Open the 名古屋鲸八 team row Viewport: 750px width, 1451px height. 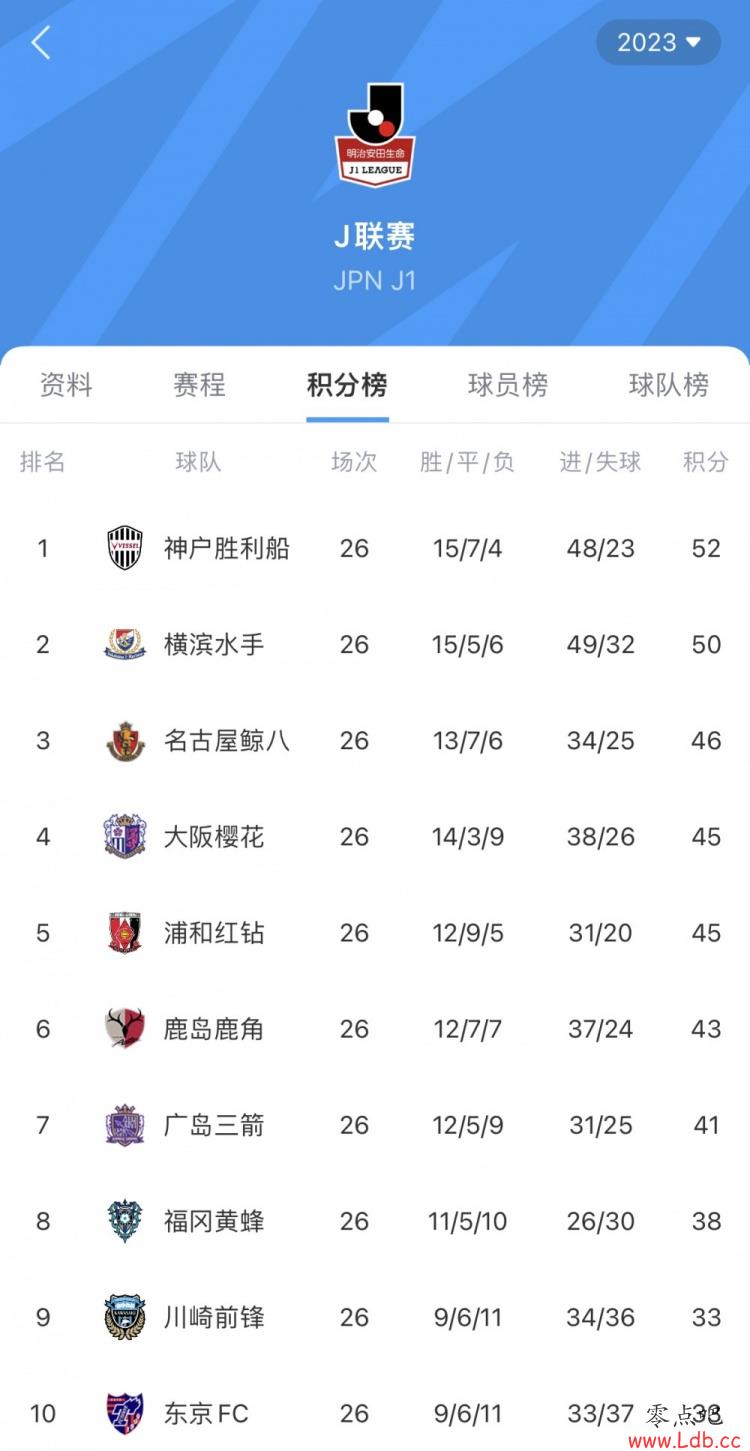click(x=375, y=741)
